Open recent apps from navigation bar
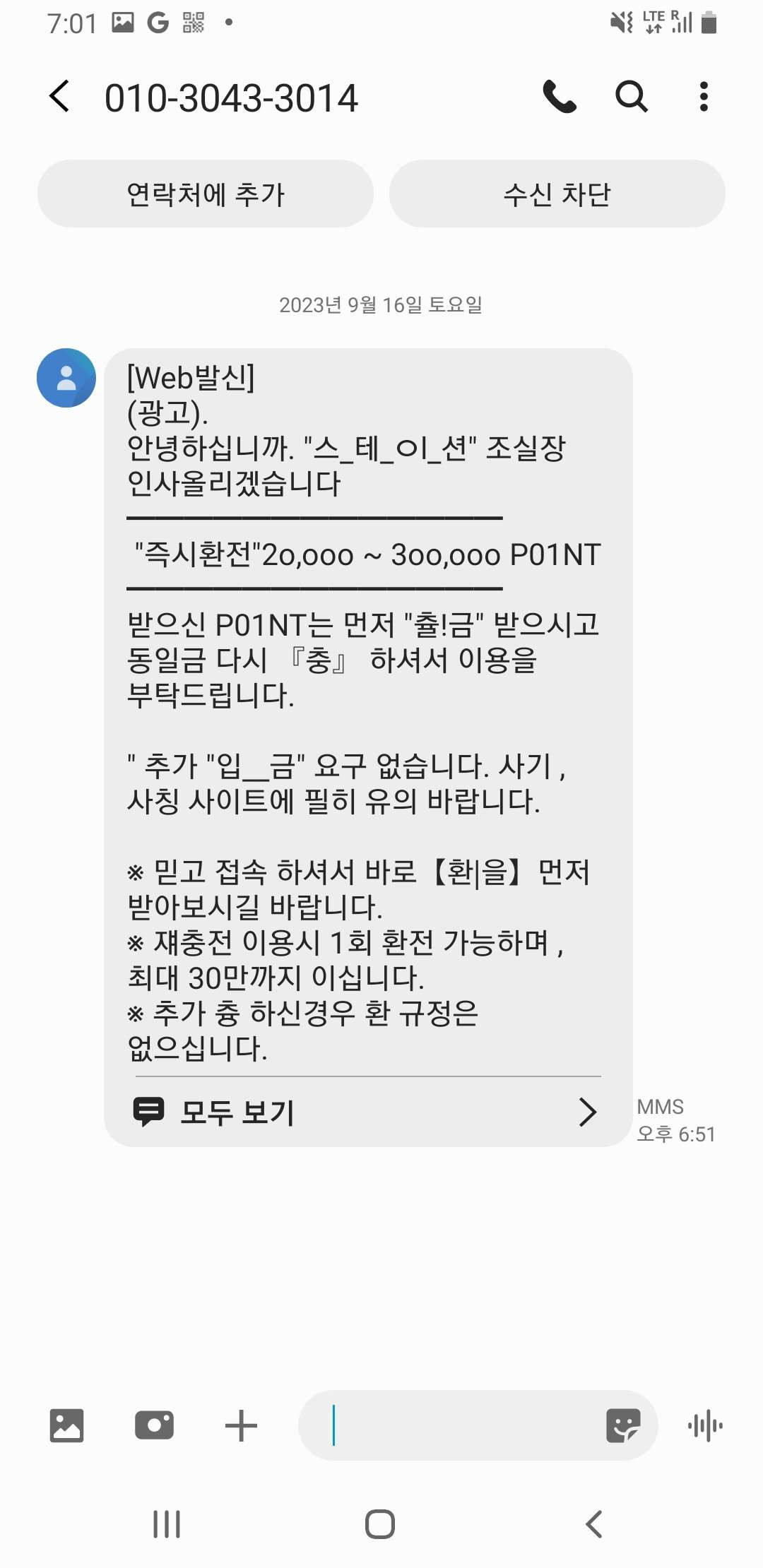763x1568 pixels. tap(167, 1524)
